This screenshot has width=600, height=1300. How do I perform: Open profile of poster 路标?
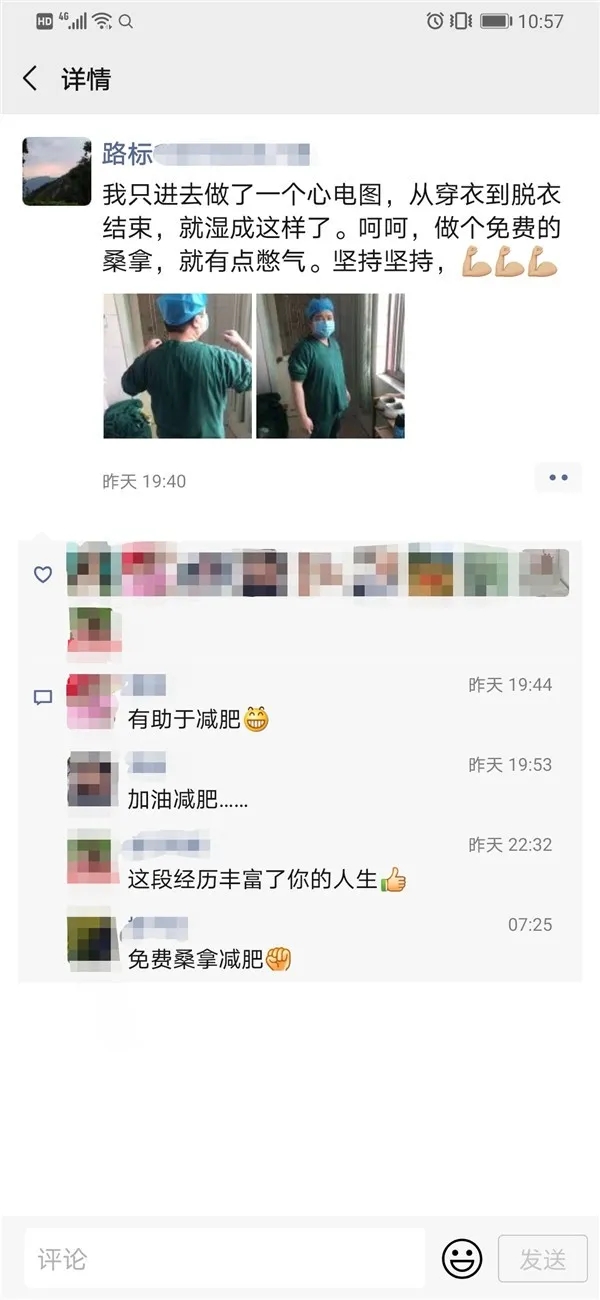[128, 154]
